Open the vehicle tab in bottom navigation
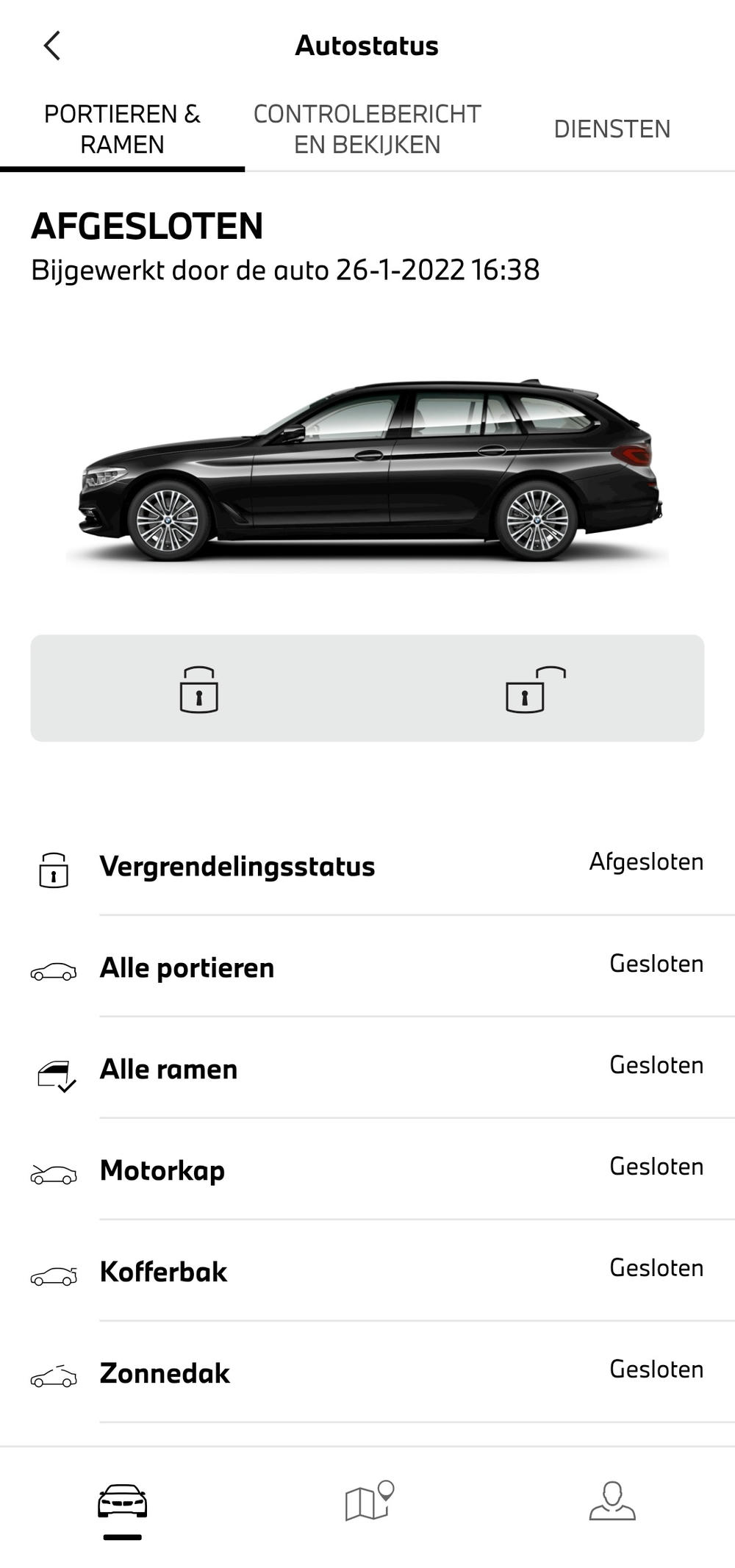 pyautogui.click(x=122, y=1503)
